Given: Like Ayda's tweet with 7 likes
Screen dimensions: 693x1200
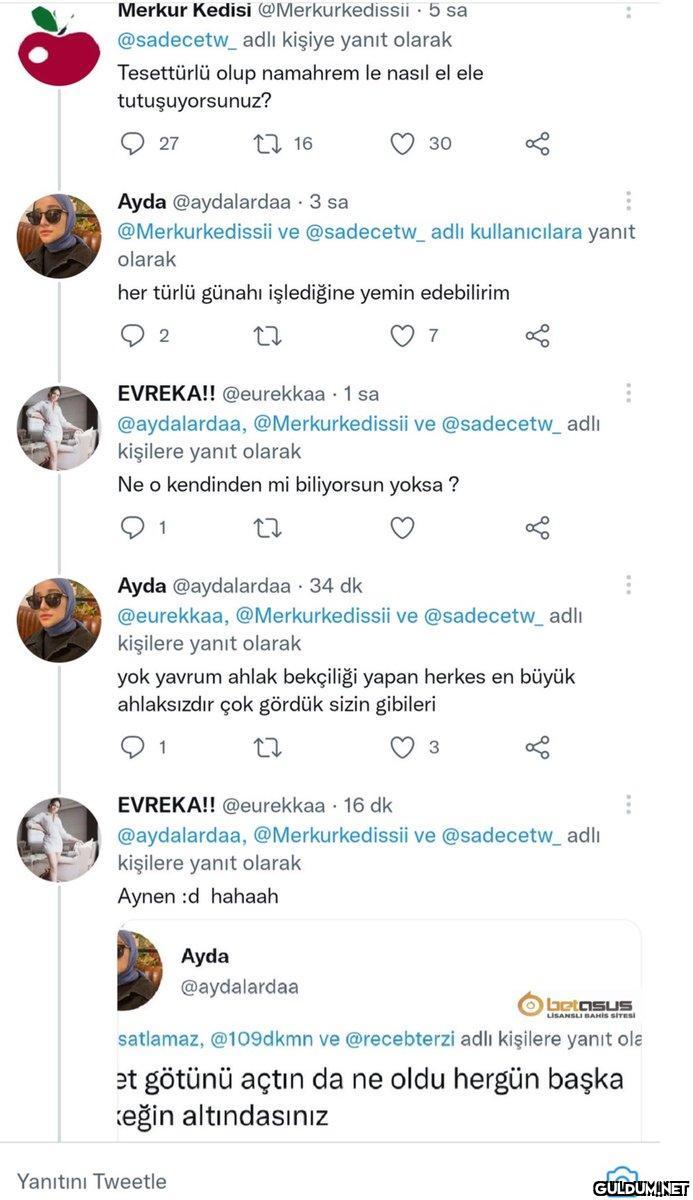Looking at the screenshot, I should (402, 336).
